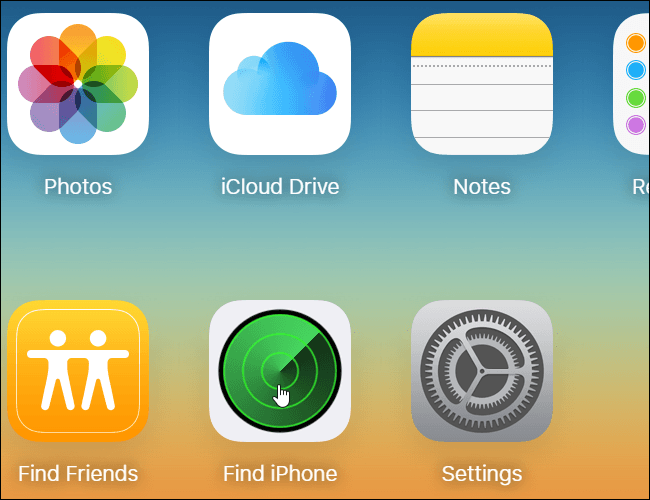650x500 pixels.
Task: Launch the Notes app
Action: (x=482, y=84)
